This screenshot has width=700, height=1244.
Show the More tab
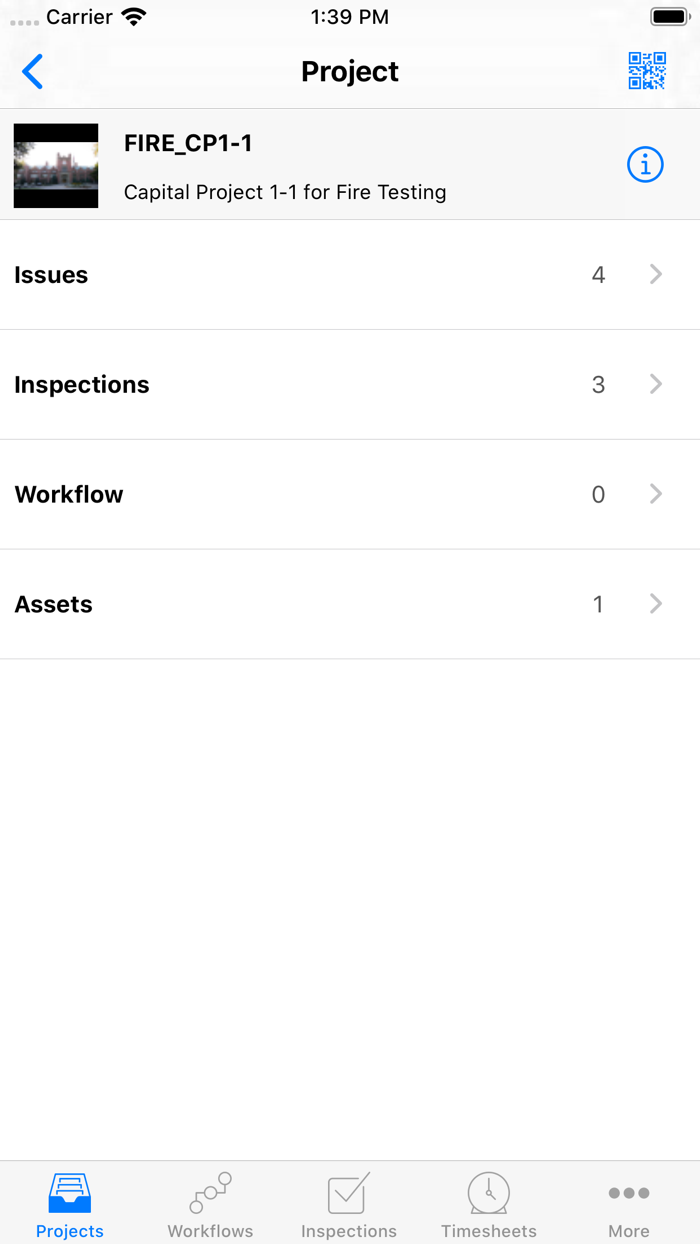point(629,1204)
